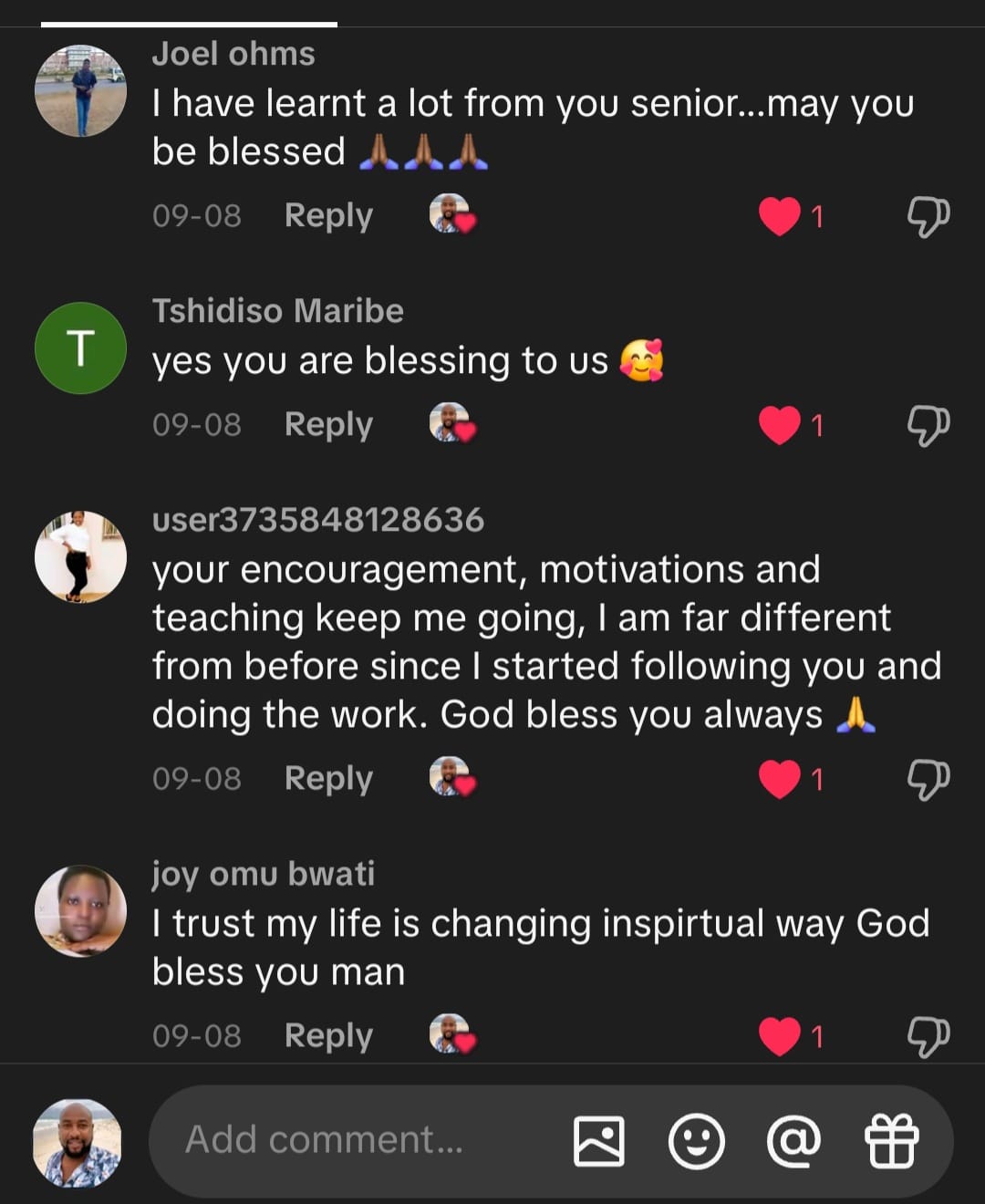985x1204 pixels.
Task: Mention someone with the @ icon
Action: (793, 1141)
